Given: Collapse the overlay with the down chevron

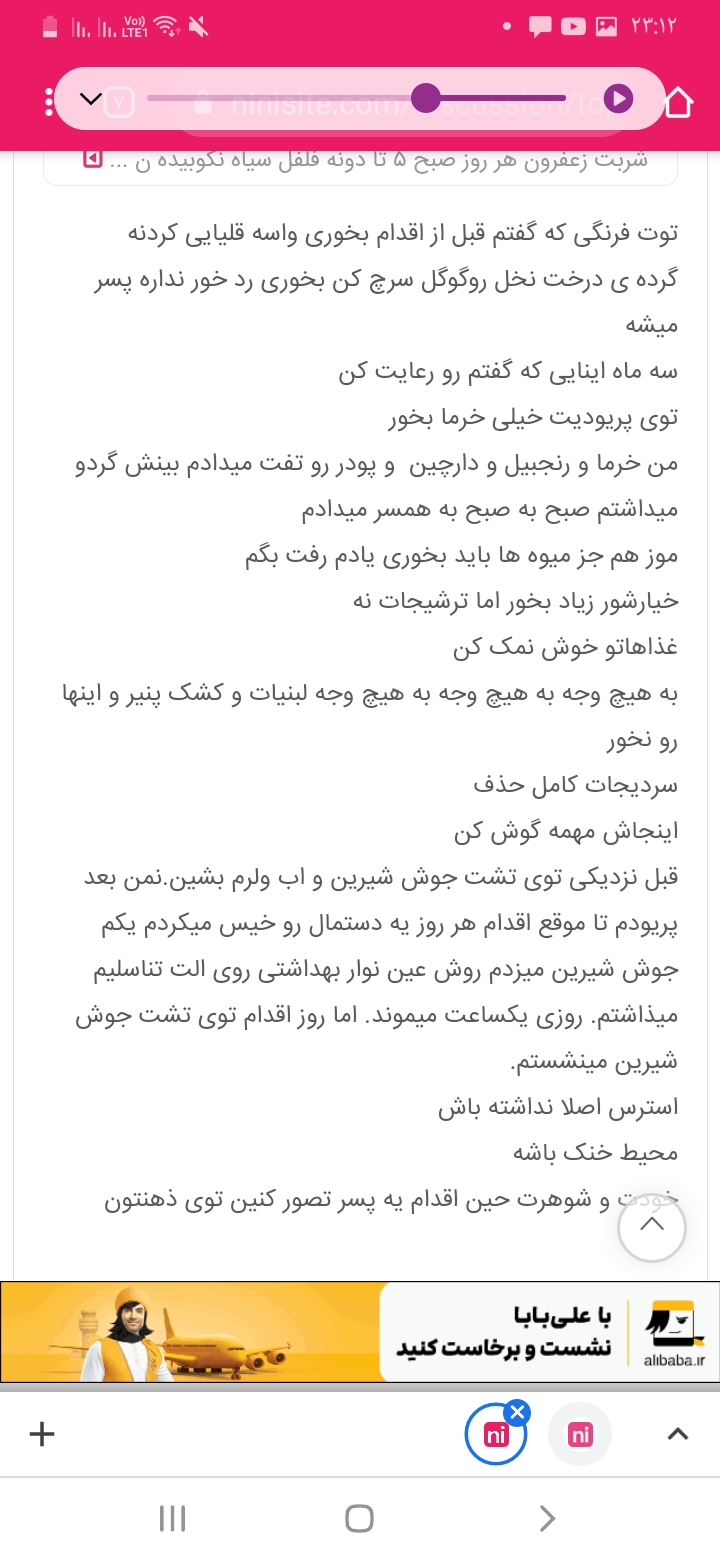Looking at the screenshot, I should 91,99.
